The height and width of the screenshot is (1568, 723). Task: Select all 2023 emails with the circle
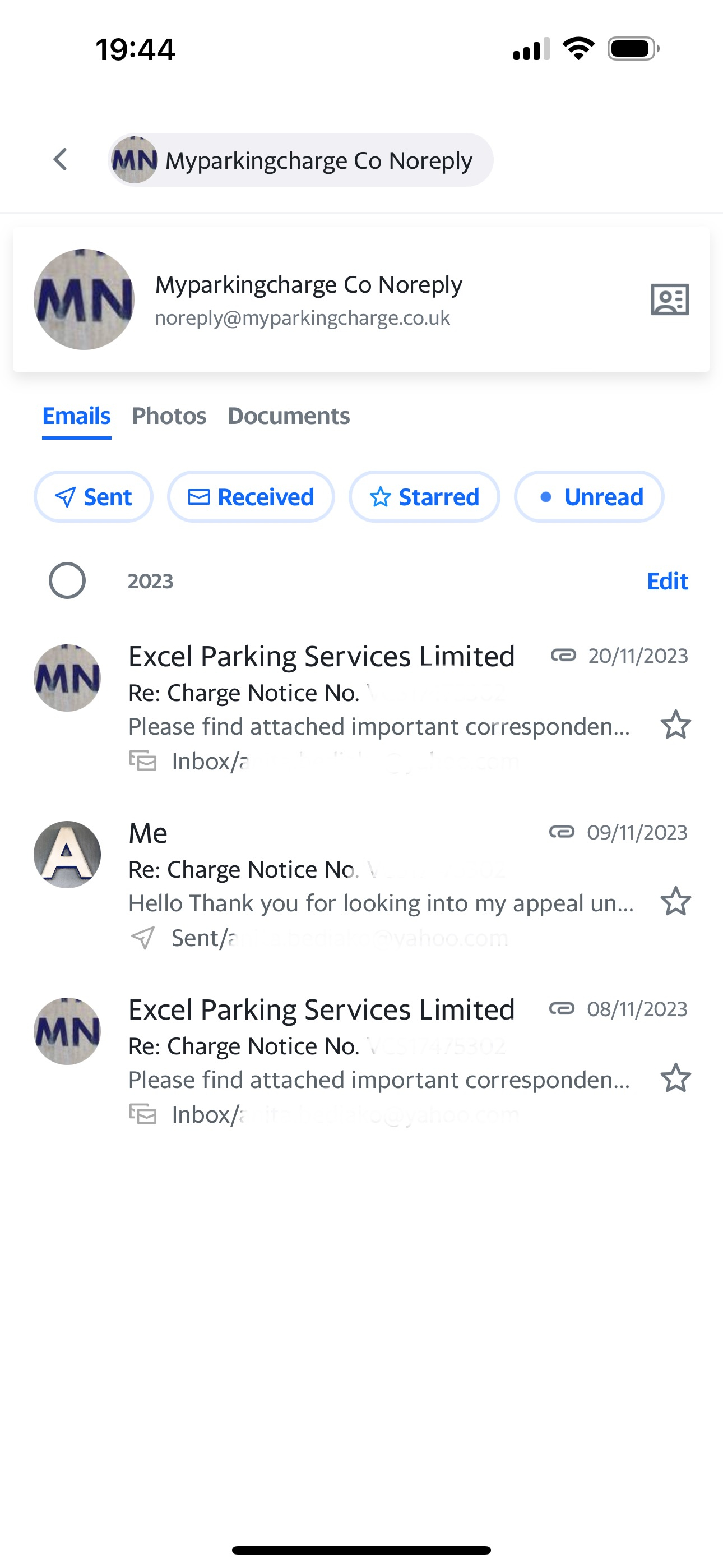coord(67,580)
